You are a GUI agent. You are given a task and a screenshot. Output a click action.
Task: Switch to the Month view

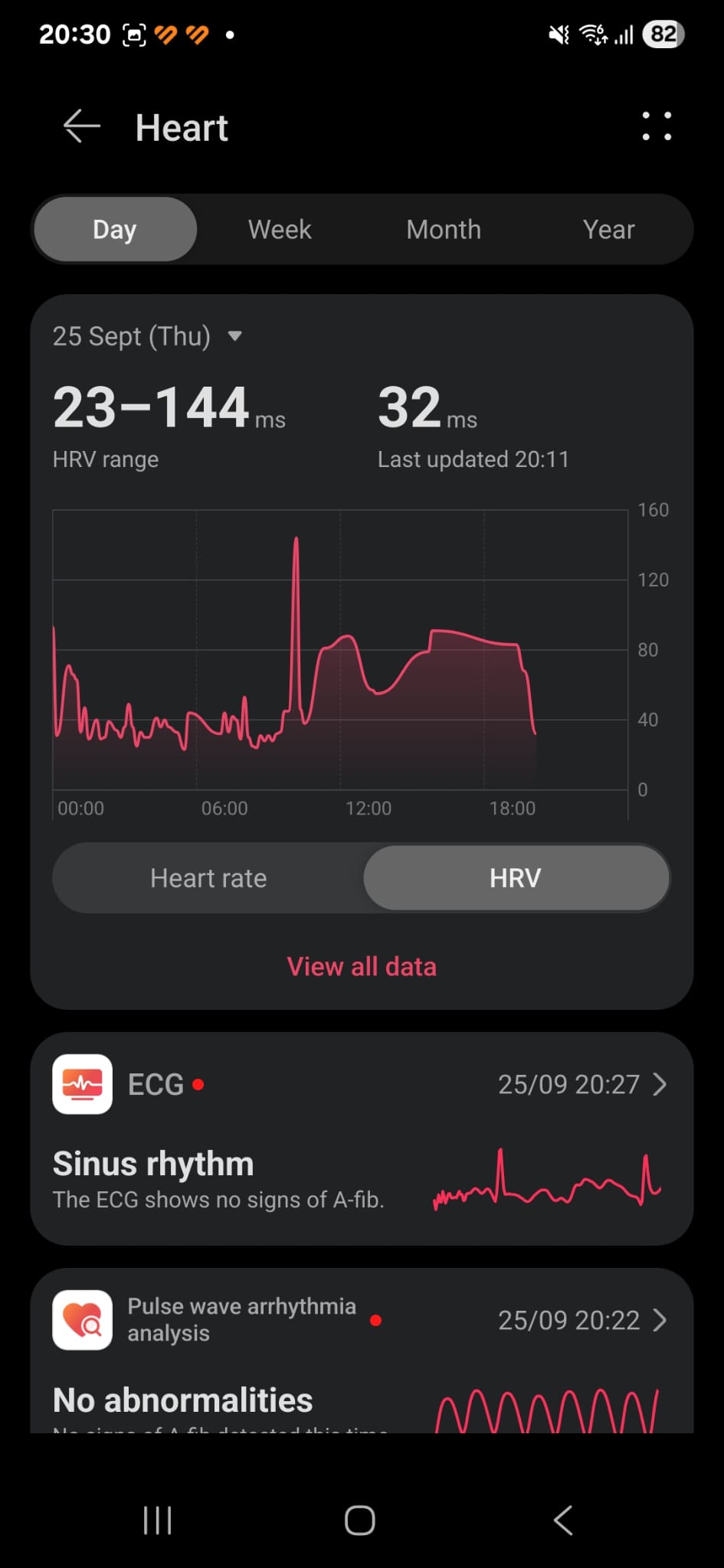444,230
